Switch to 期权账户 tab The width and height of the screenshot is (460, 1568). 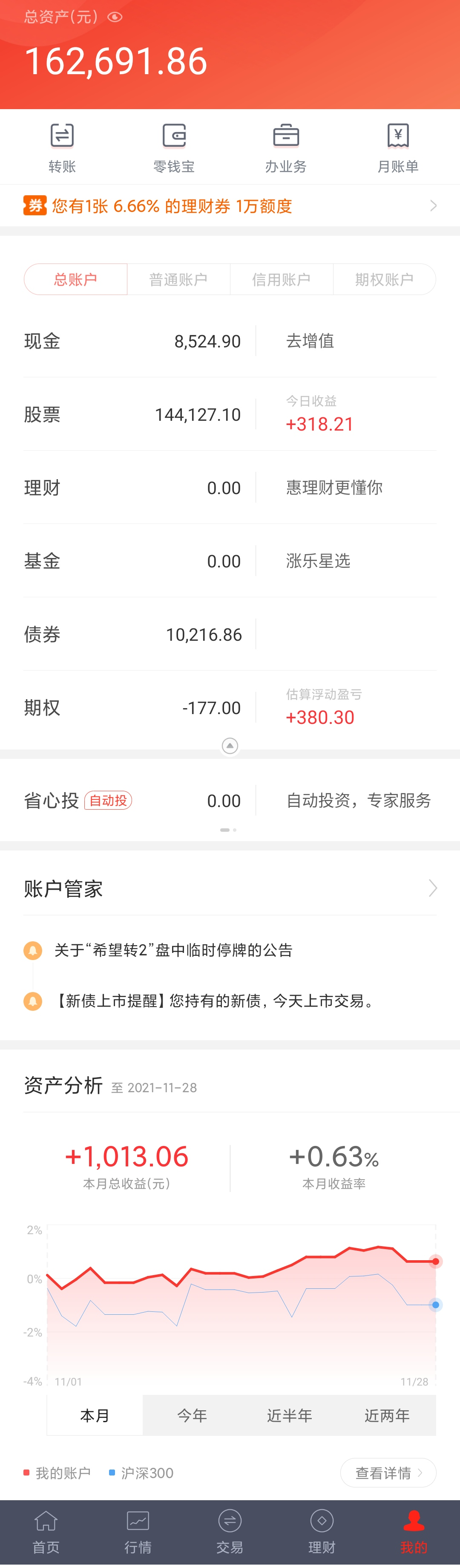[x=384, y=279]
